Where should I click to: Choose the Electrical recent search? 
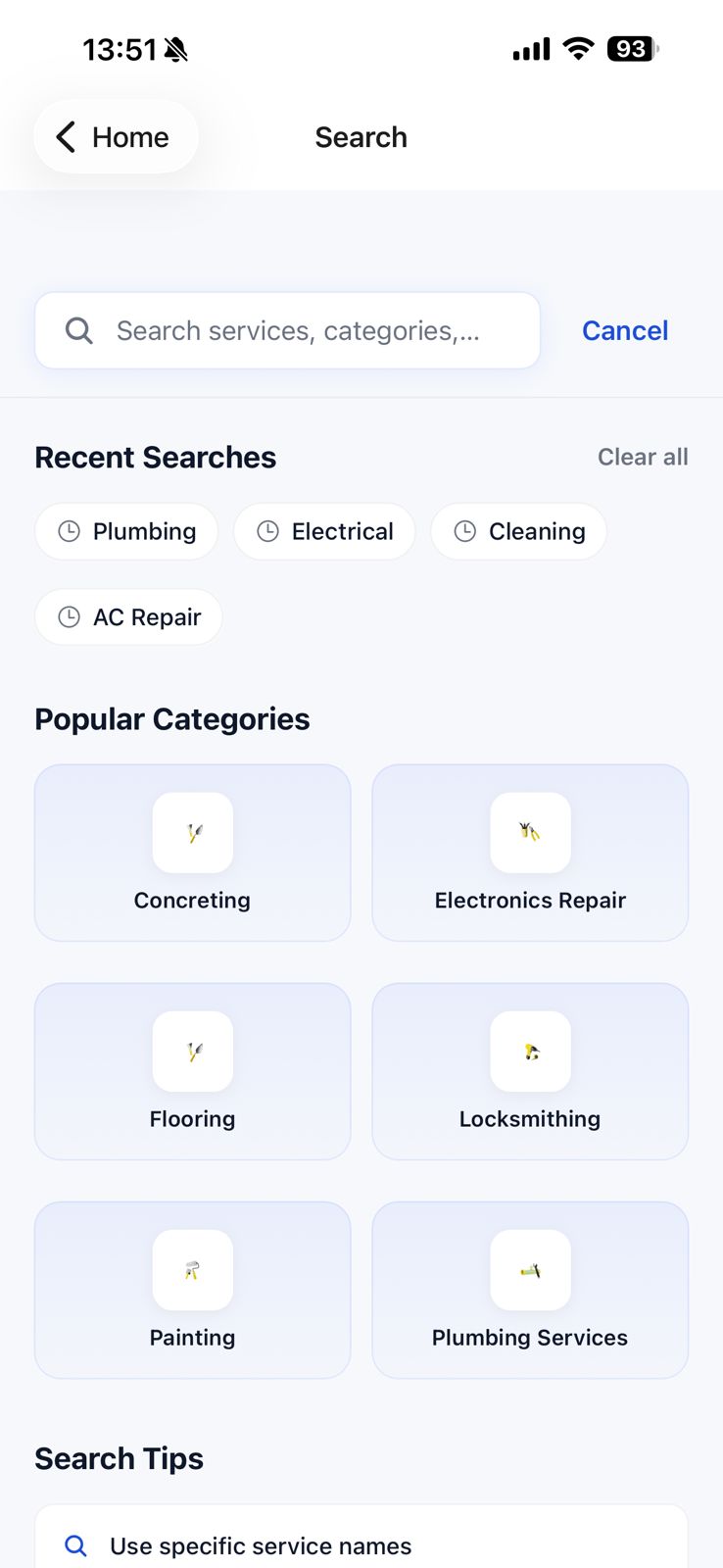pos(324,531)
